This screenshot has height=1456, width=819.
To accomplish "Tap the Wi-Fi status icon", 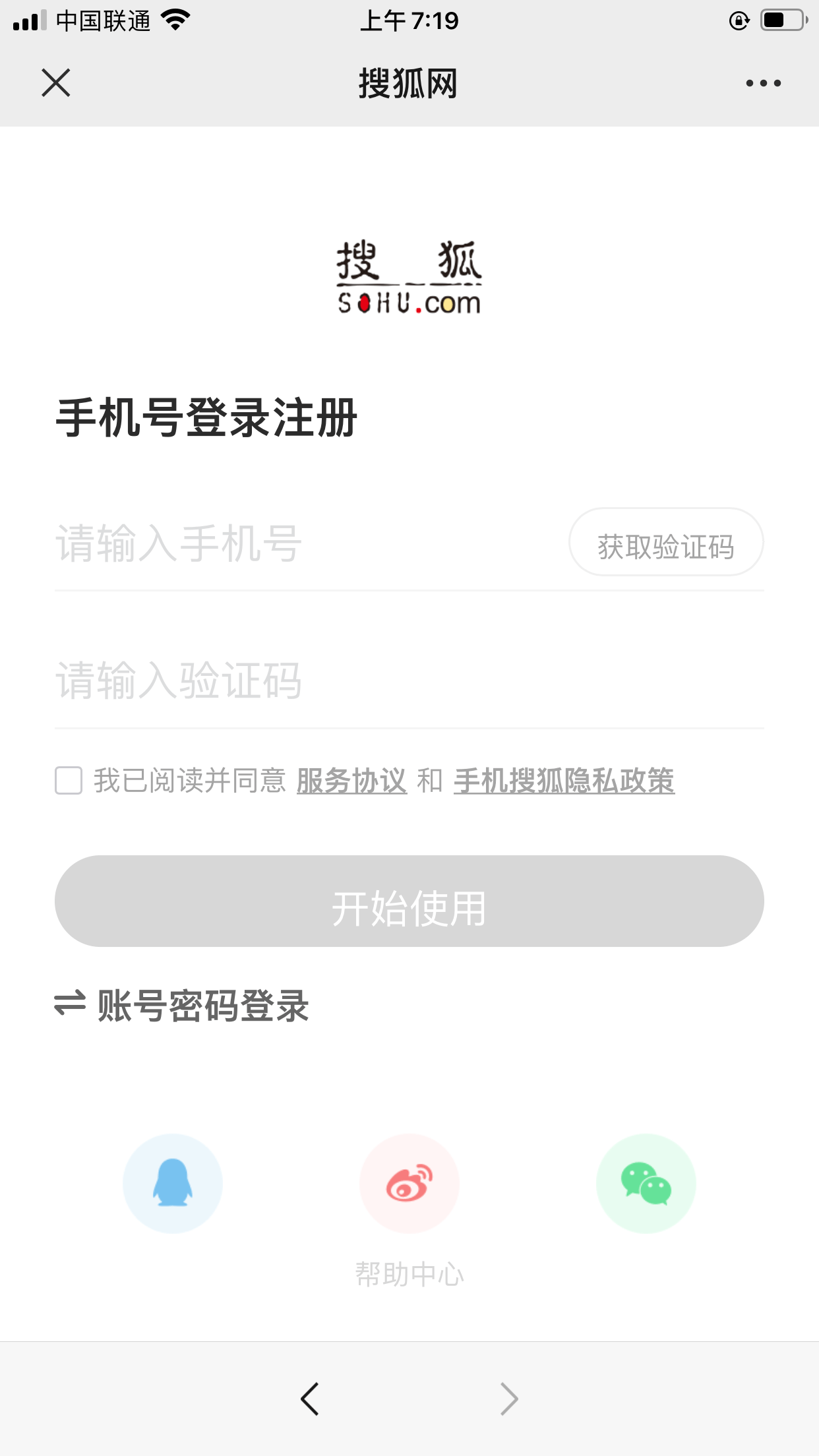I will point(175,20).
